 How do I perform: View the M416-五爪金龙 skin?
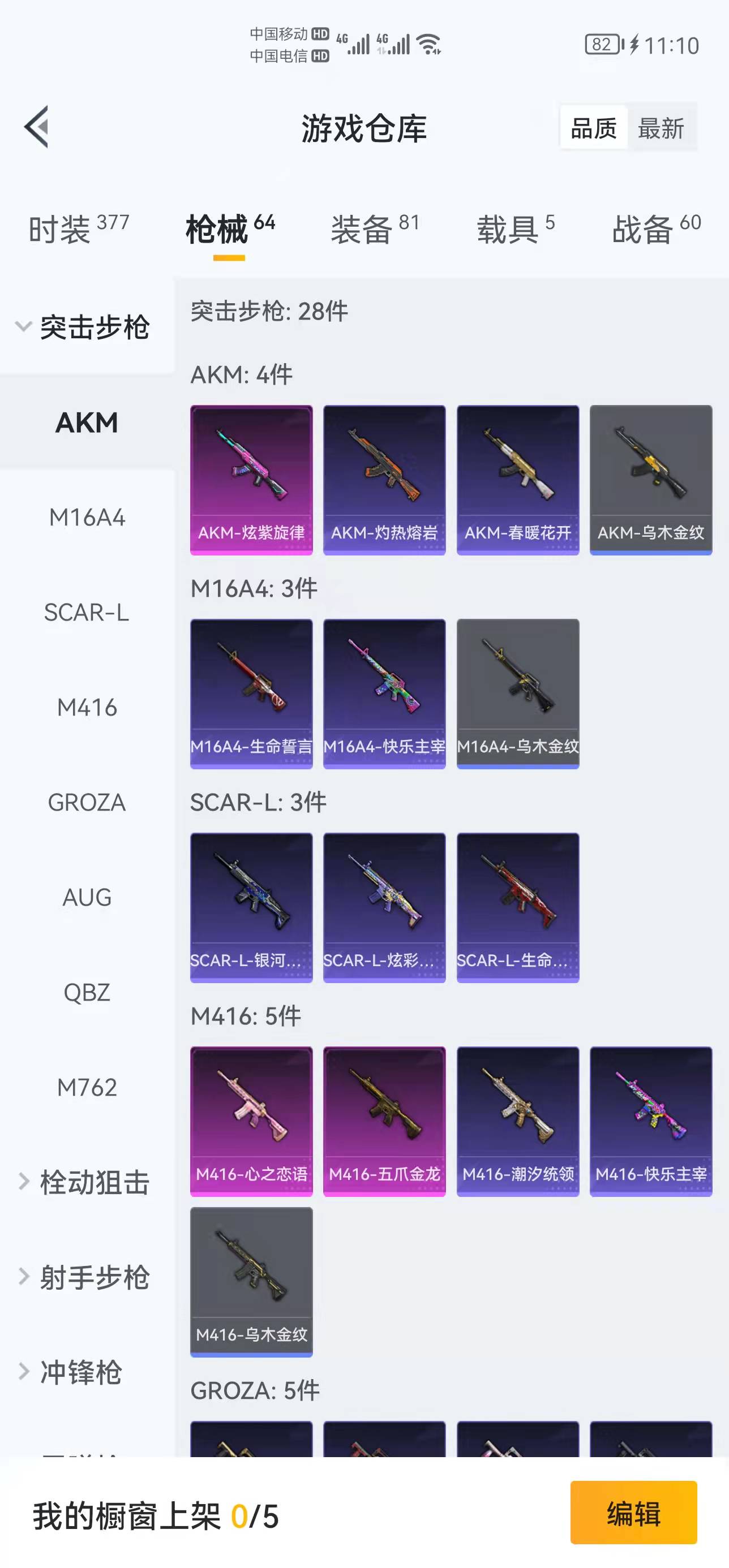384,1121
